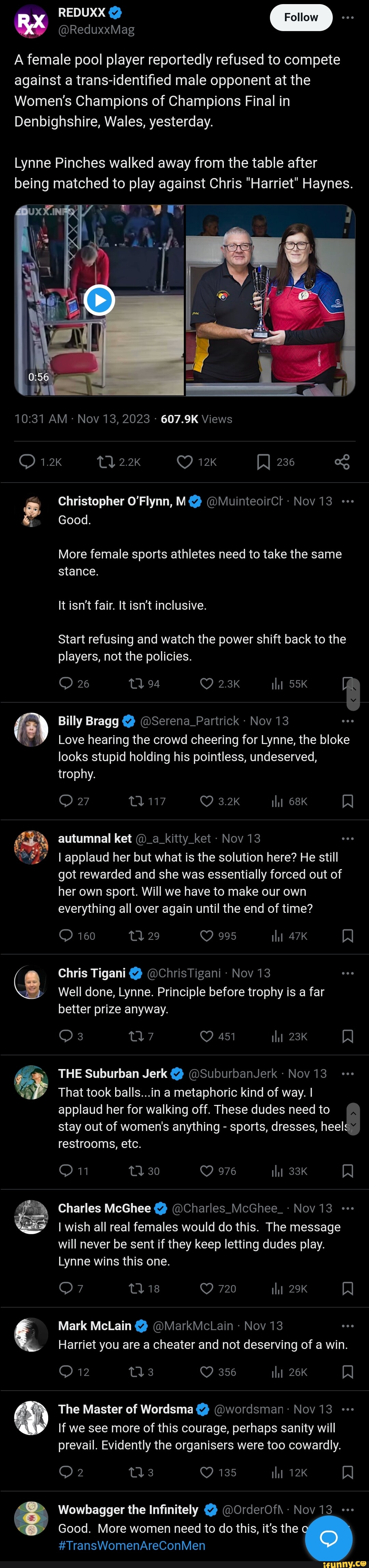369x1568 pixels.
Task: Bookmark Billy Bragg's reply
Action: (348, 801)
